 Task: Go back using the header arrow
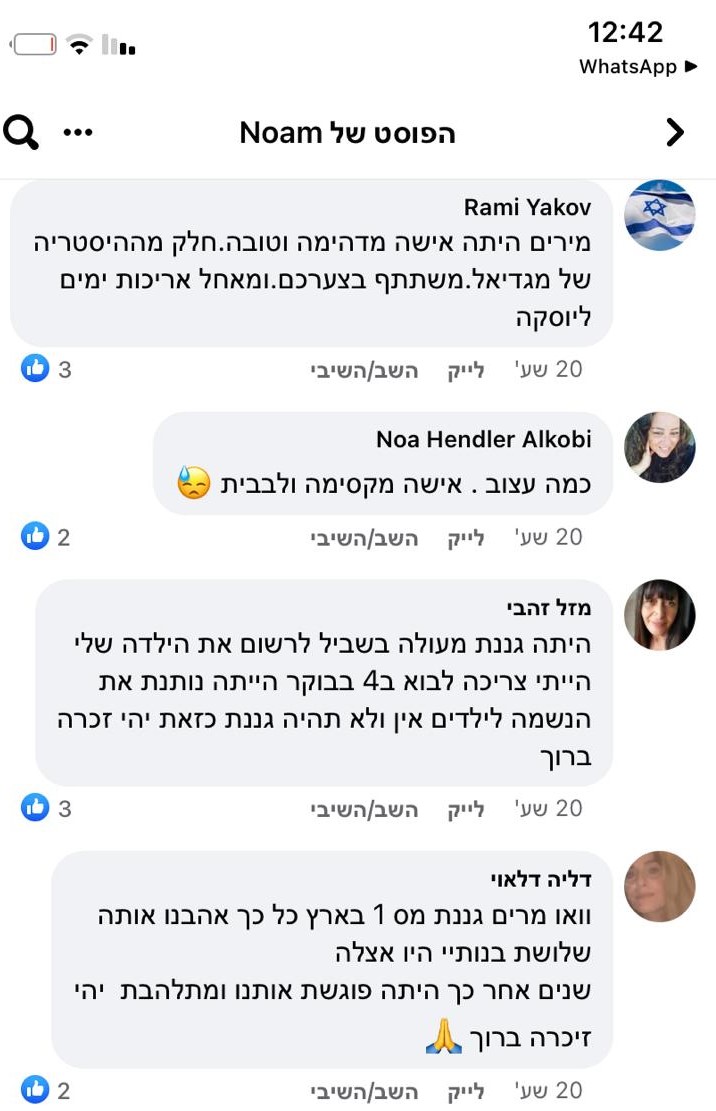(x=676, y=132)
